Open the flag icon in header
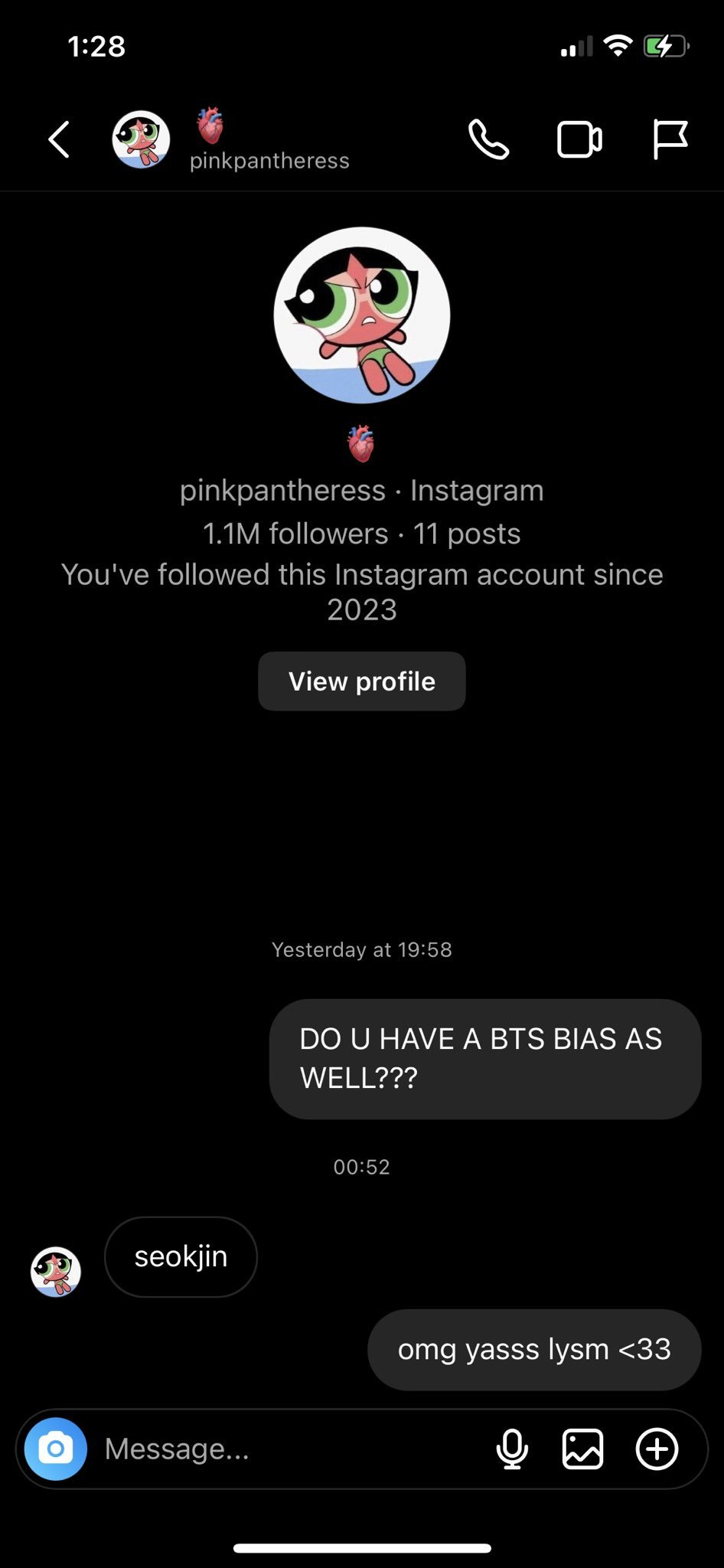The height and width of the screenshot is (1568, 724). click(x=670, y=139)
